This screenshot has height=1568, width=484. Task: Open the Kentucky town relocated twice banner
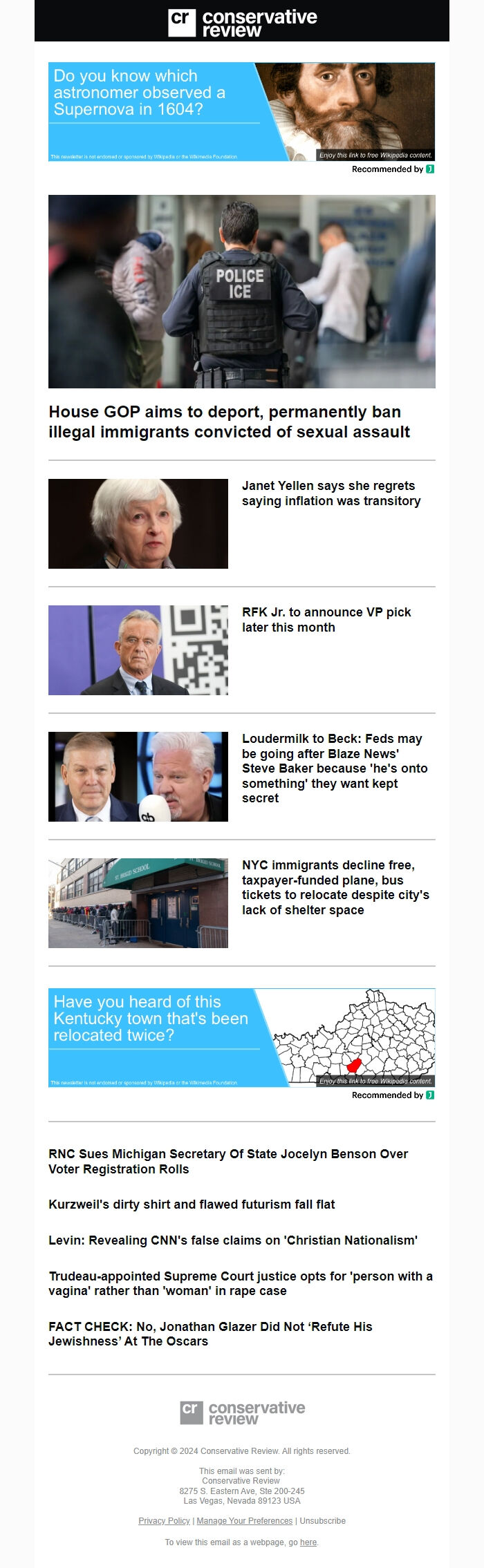[x=241, y=1037]
